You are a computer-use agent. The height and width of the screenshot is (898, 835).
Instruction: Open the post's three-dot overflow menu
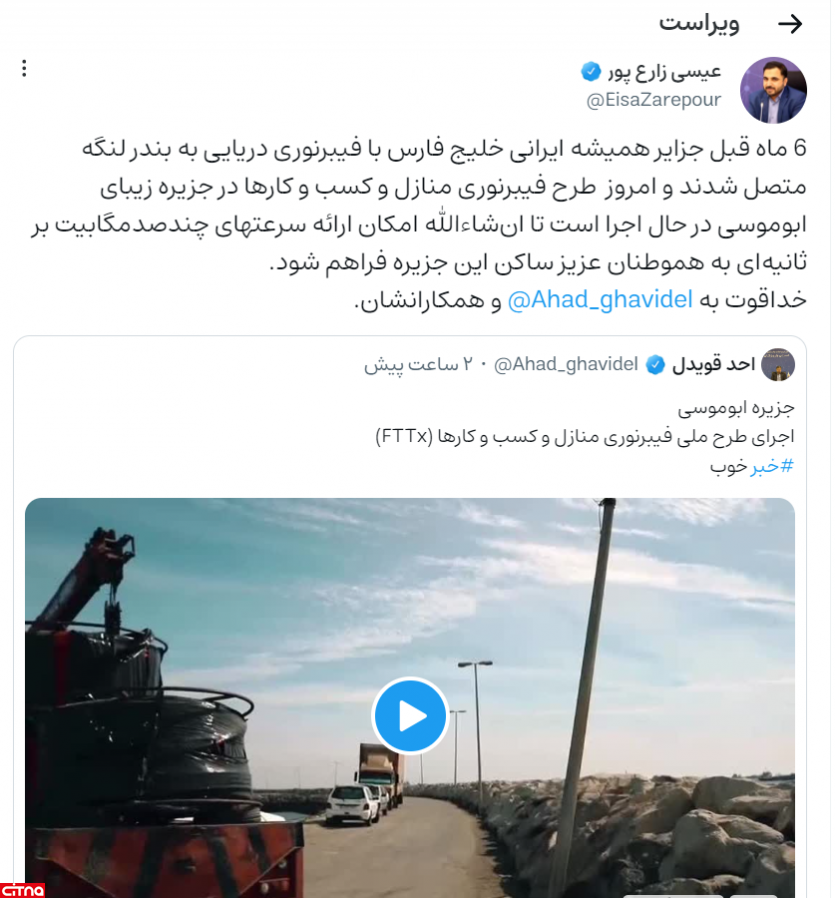click(25, 69)
